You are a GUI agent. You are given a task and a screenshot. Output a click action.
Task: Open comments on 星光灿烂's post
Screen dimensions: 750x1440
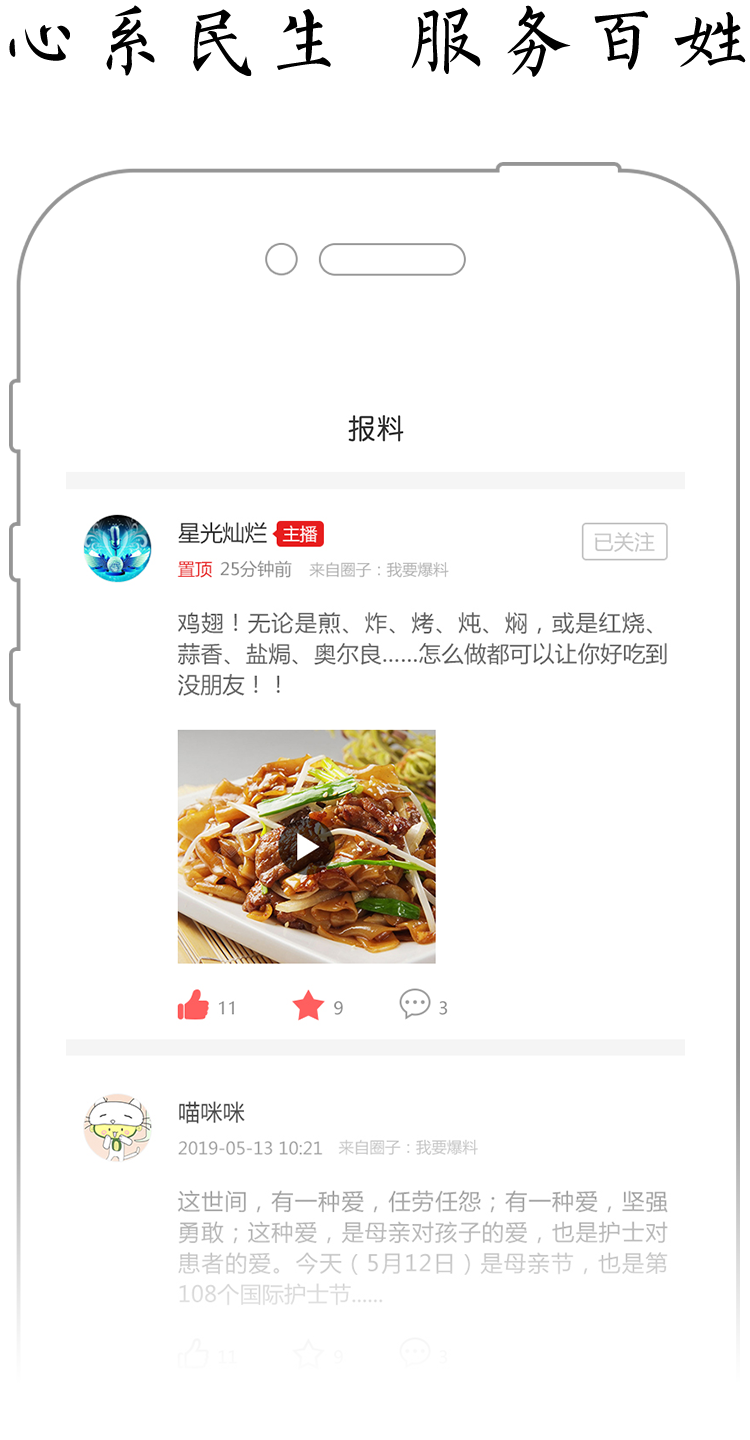coord(415,1004)
